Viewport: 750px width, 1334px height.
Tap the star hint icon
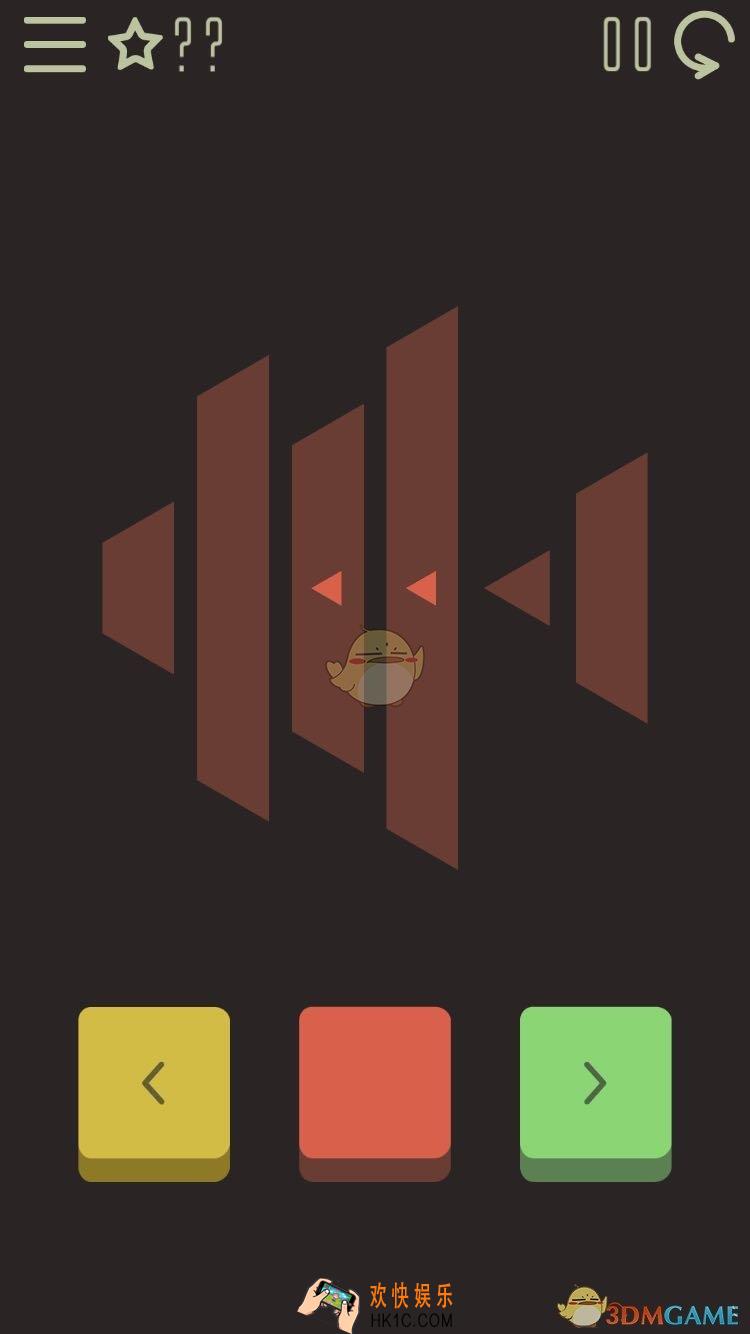coord(135,46)
